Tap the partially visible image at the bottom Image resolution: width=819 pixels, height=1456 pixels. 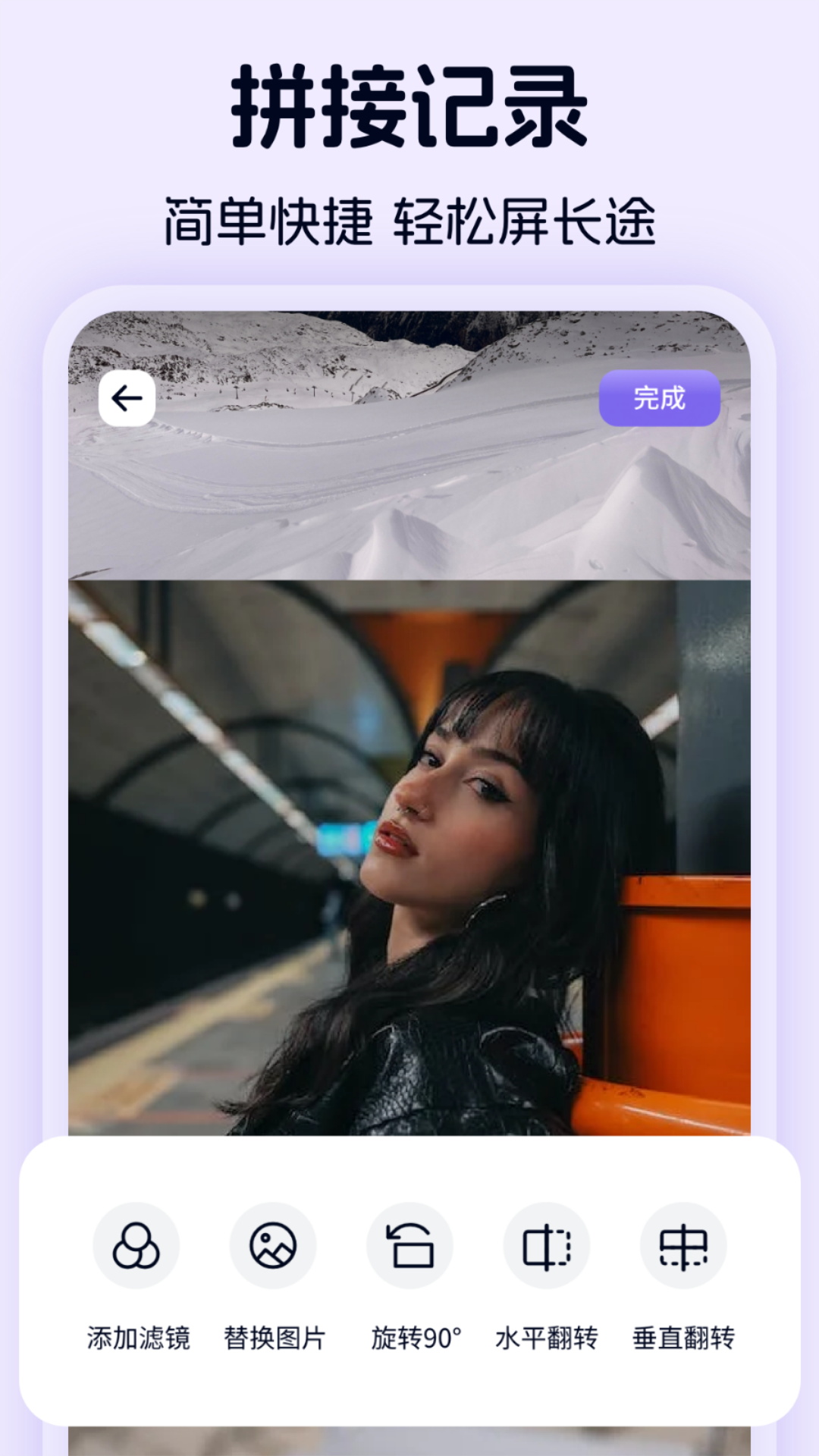tap(409, 1441)
